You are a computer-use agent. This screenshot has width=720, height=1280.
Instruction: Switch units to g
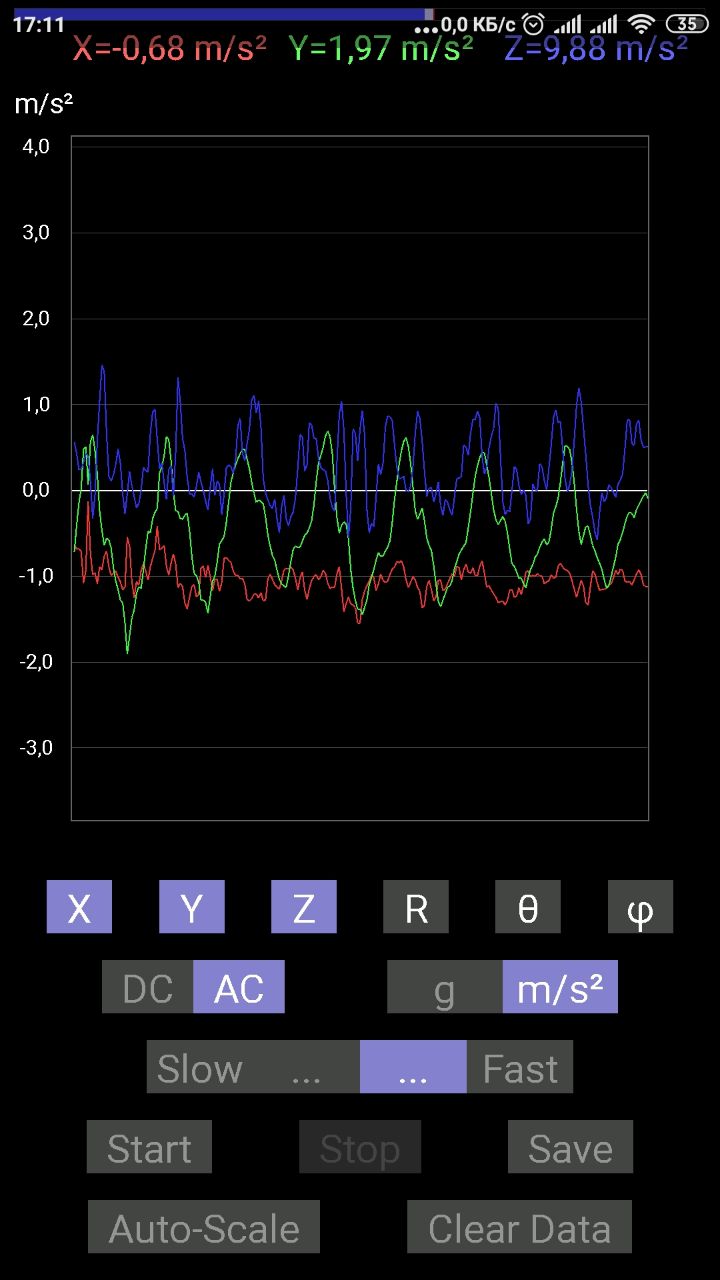point(445,987)
